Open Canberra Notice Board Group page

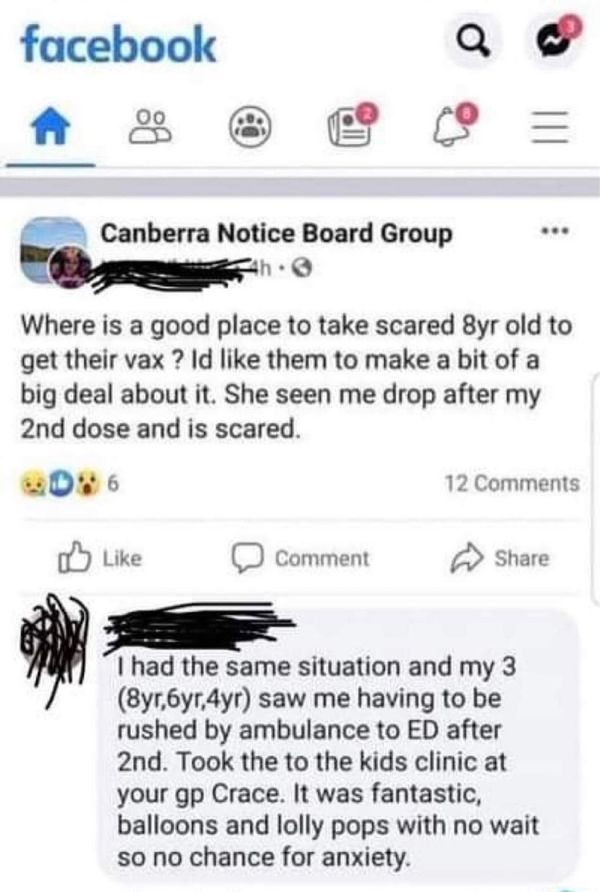point(276,234)
